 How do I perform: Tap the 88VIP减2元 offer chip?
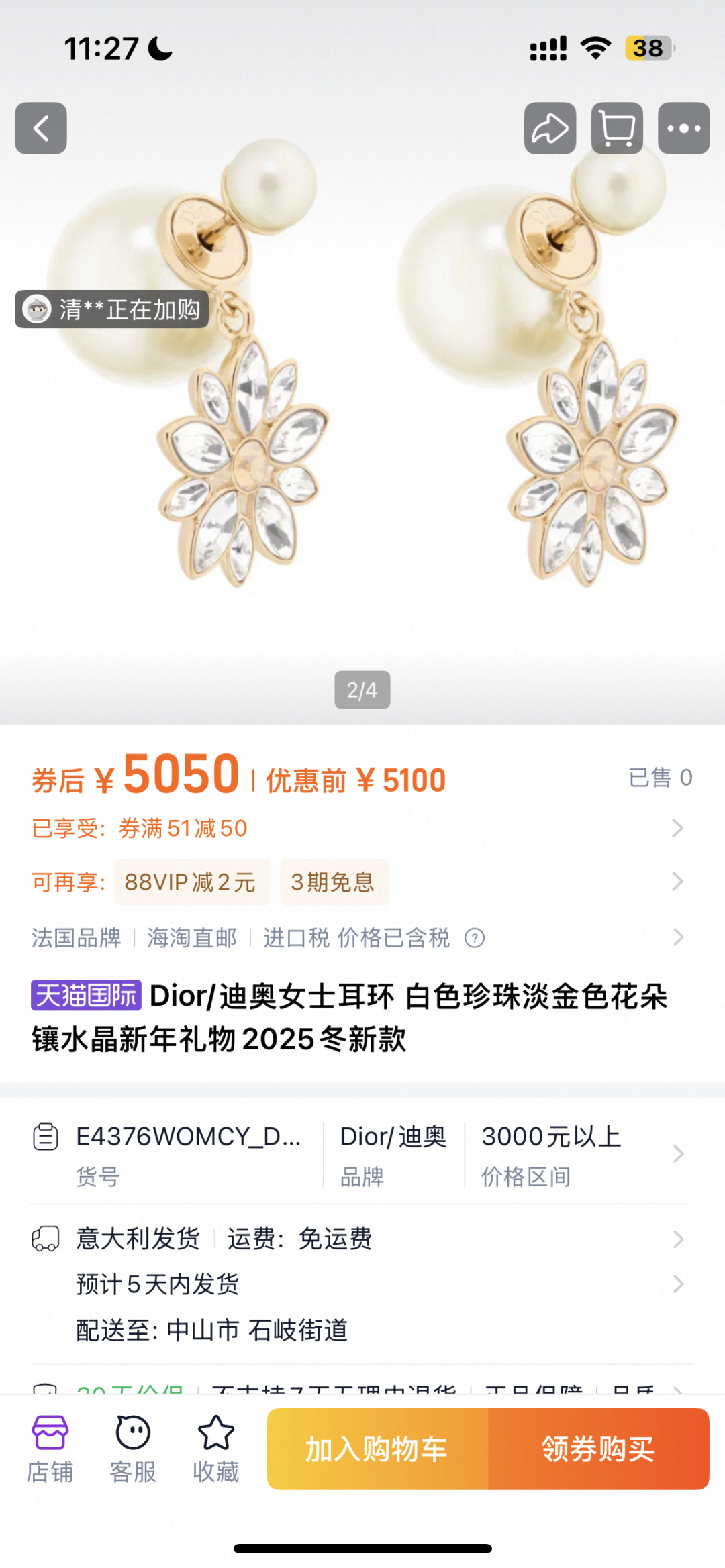tap(191, 882)
